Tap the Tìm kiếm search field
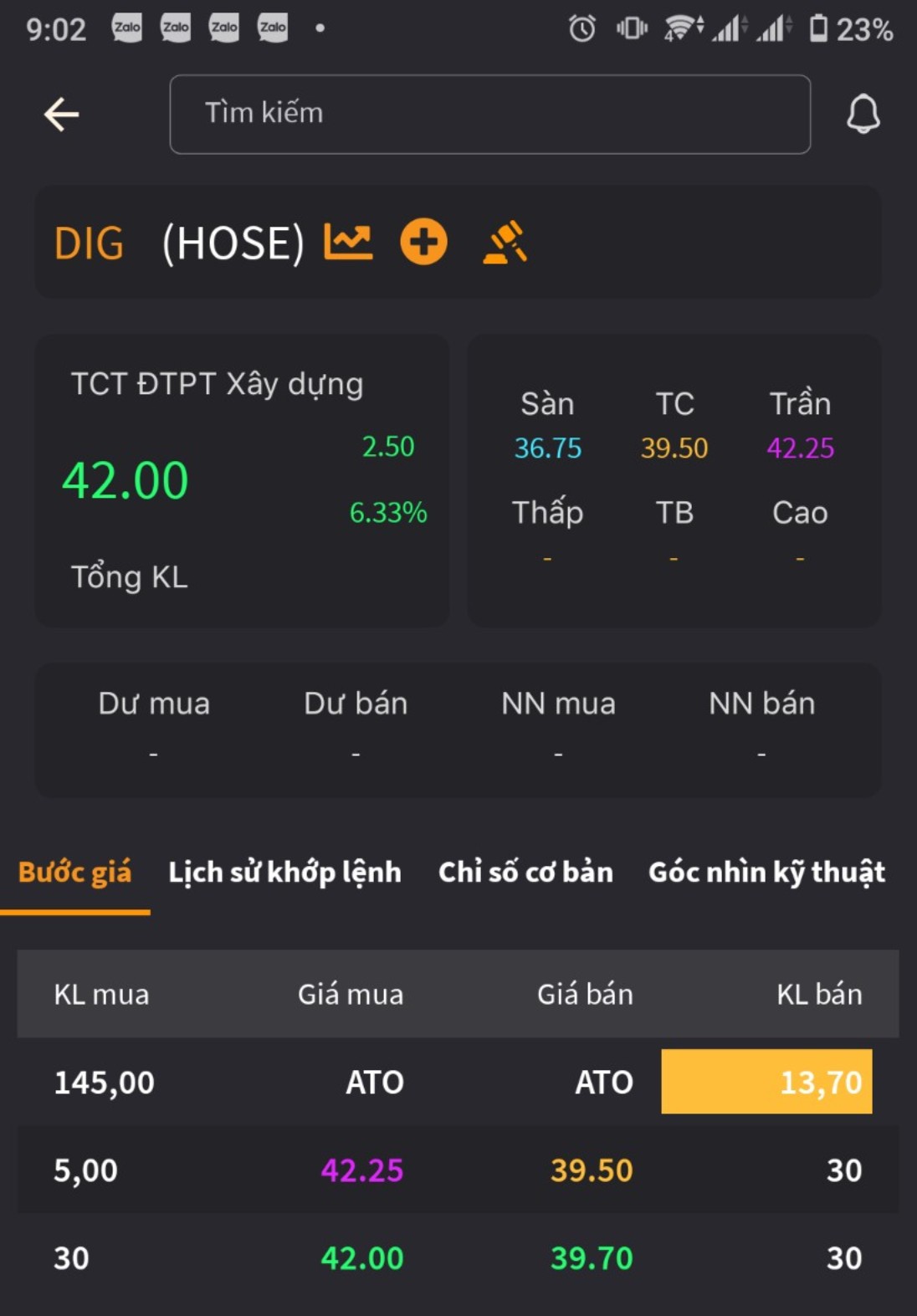 point(489,114)
